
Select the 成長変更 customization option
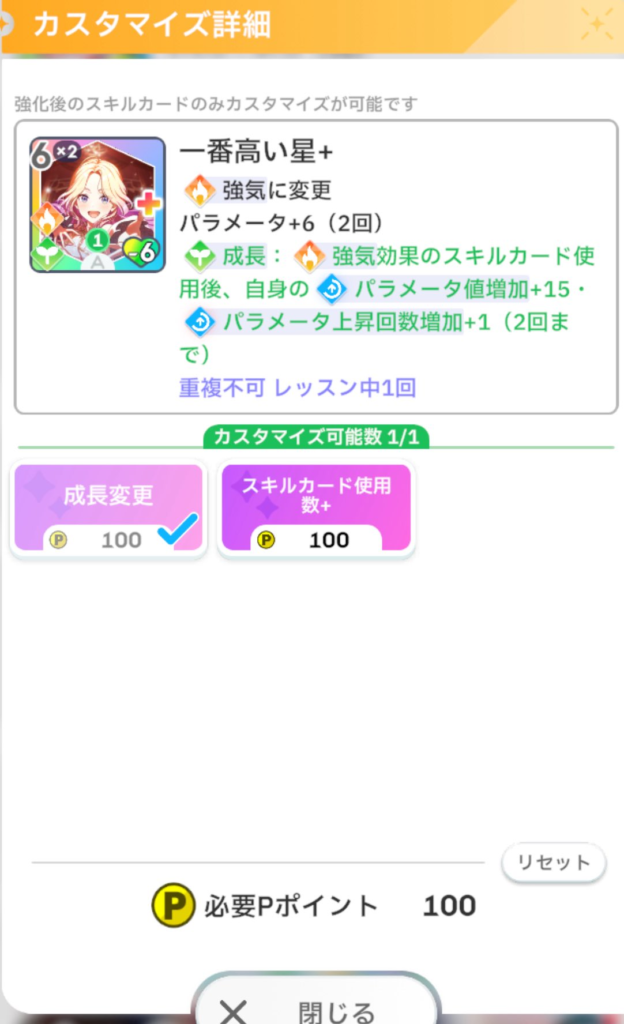coord(108,507)
